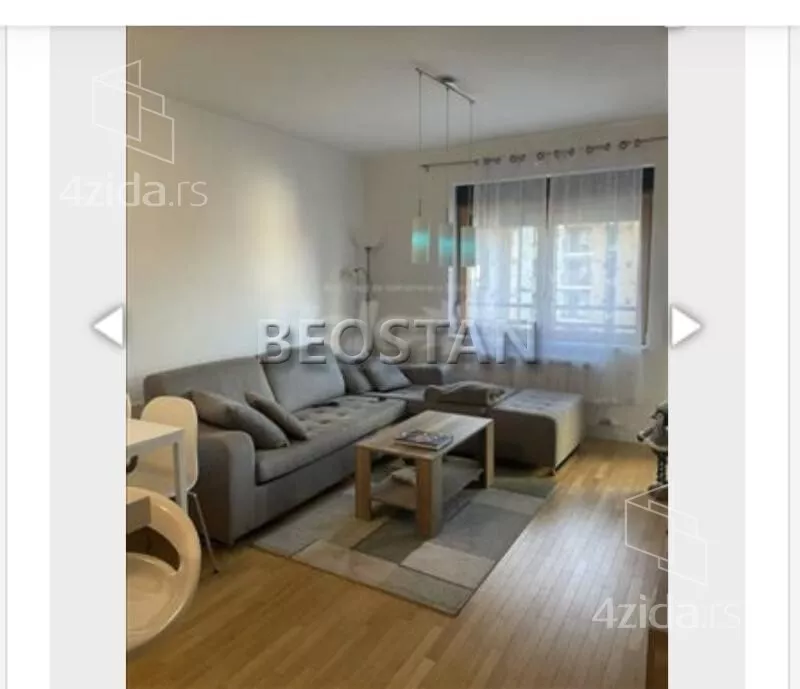This screenshot has width=800, height=689.
Task: Go to the previous listing photo
Action: click(x=108, y=326)
